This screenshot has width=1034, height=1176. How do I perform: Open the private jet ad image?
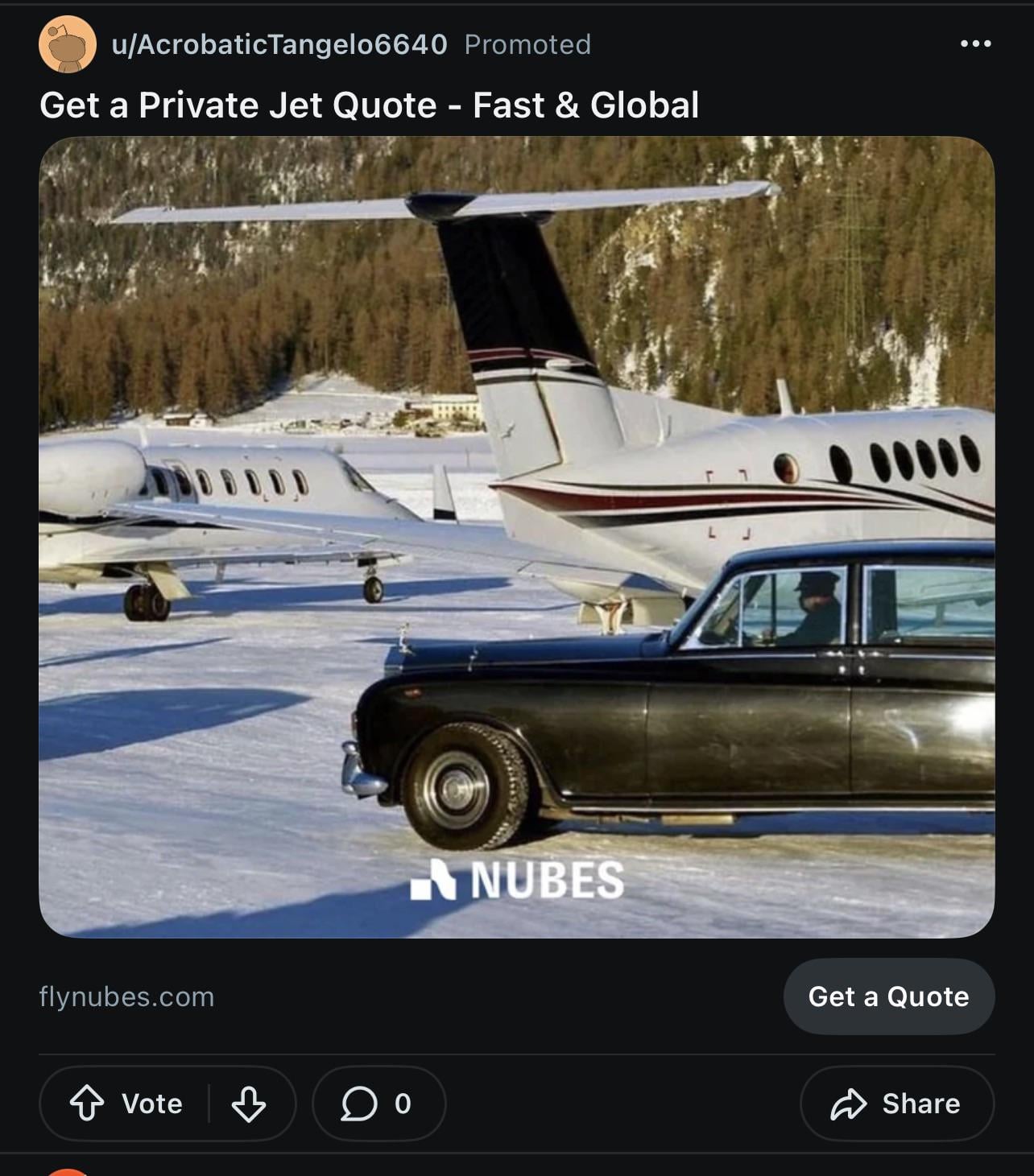pyautogui.click(x=516, y=536)
